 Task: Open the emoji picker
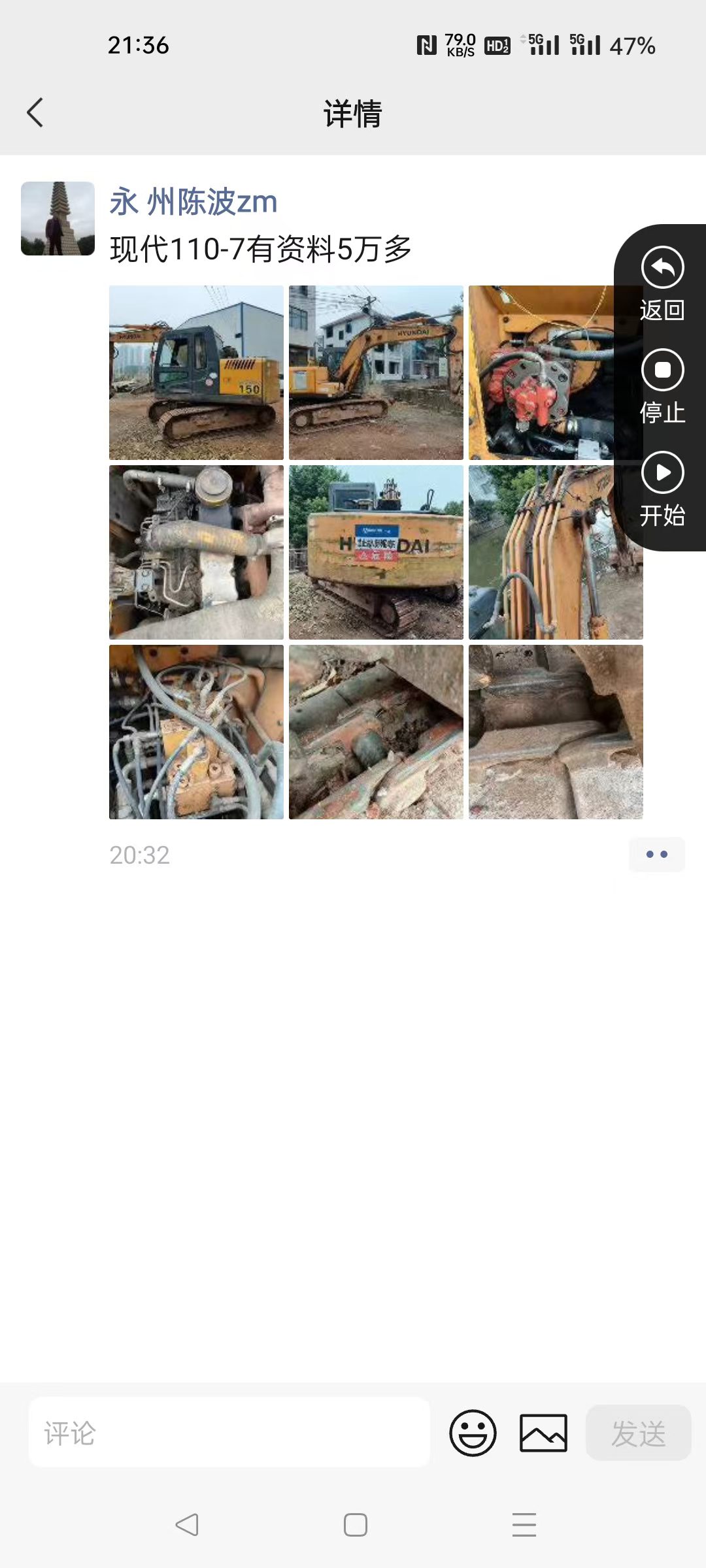pyautogui.click(x=473, y=1433)
